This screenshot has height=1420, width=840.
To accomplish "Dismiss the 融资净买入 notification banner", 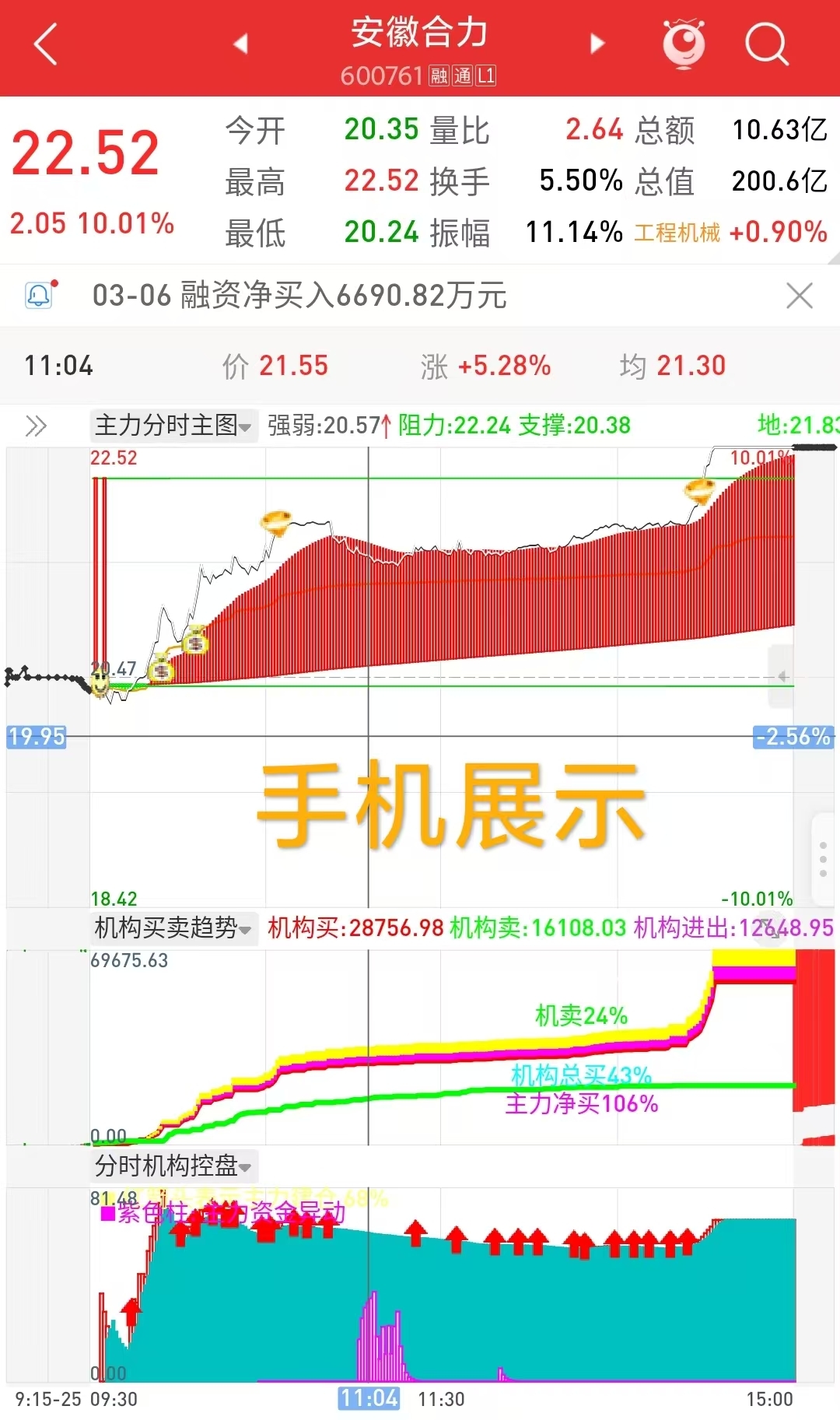I will tap(799, 296).
